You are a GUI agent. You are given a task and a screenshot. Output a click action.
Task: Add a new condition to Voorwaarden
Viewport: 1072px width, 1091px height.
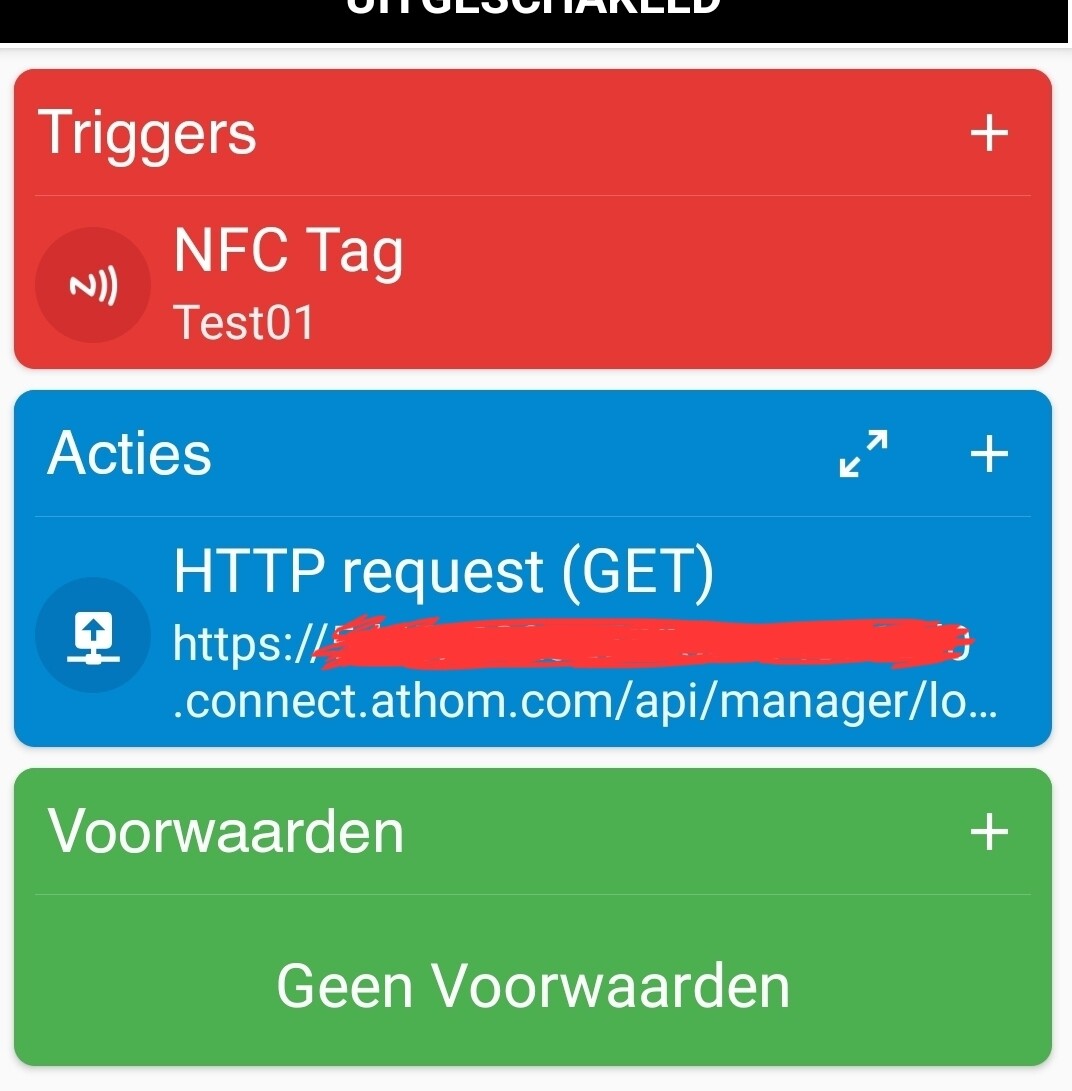coord(989,831)
